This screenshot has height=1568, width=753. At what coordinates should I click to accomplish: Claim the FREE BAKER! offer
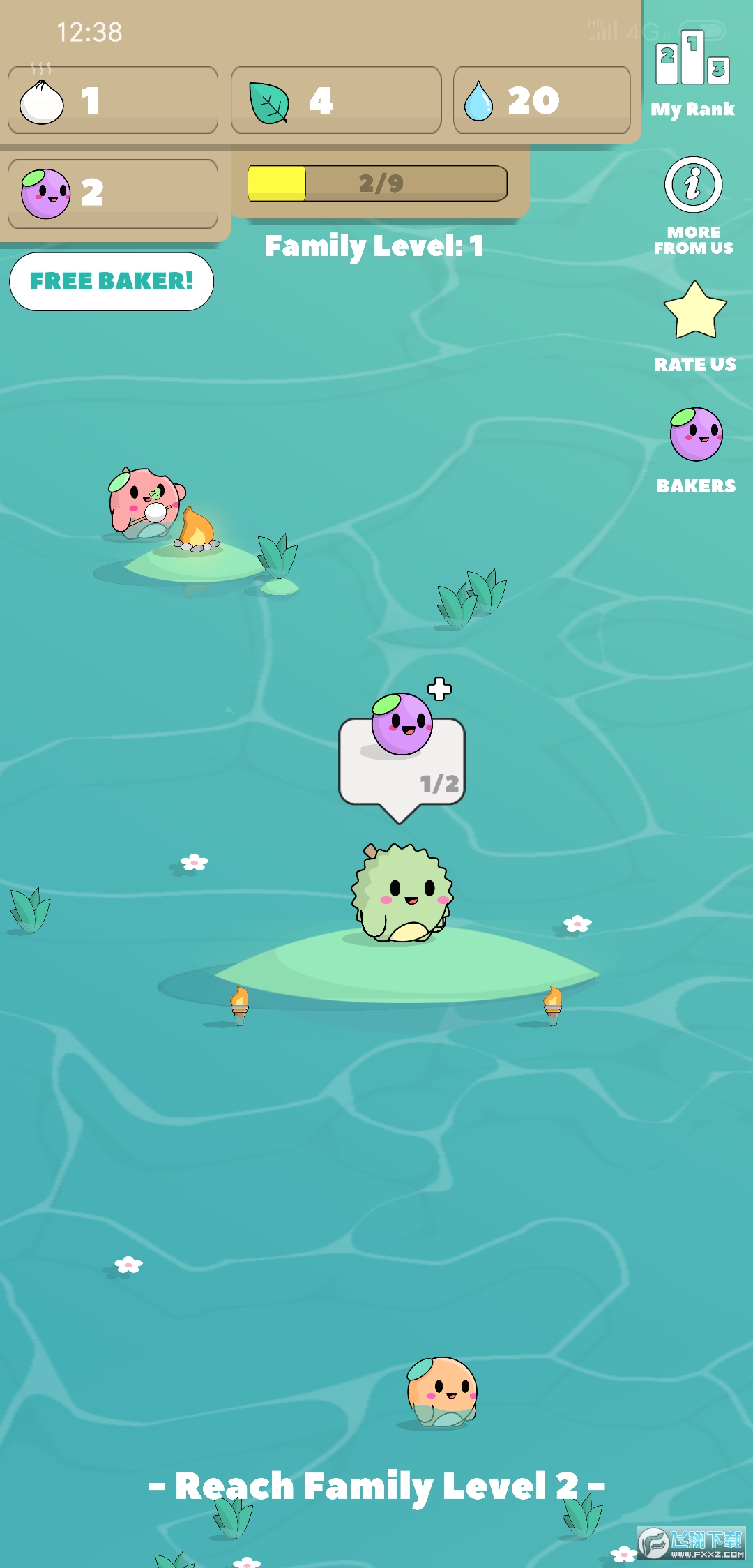pyautogui.click(x=112, y=281)
